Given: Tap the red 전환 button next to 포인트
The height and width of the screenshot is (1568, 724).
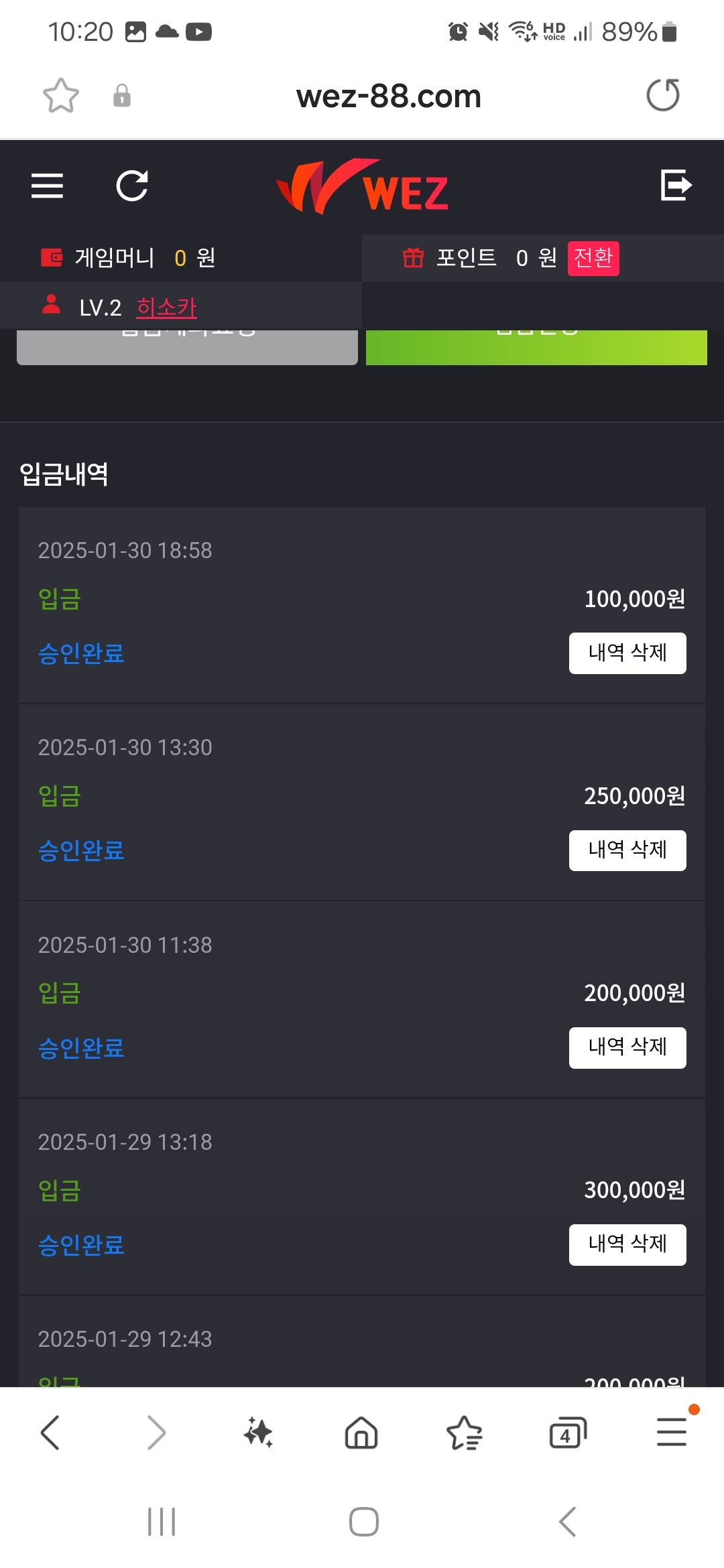Looking at the screenshot, I should (x=593, y=258).
